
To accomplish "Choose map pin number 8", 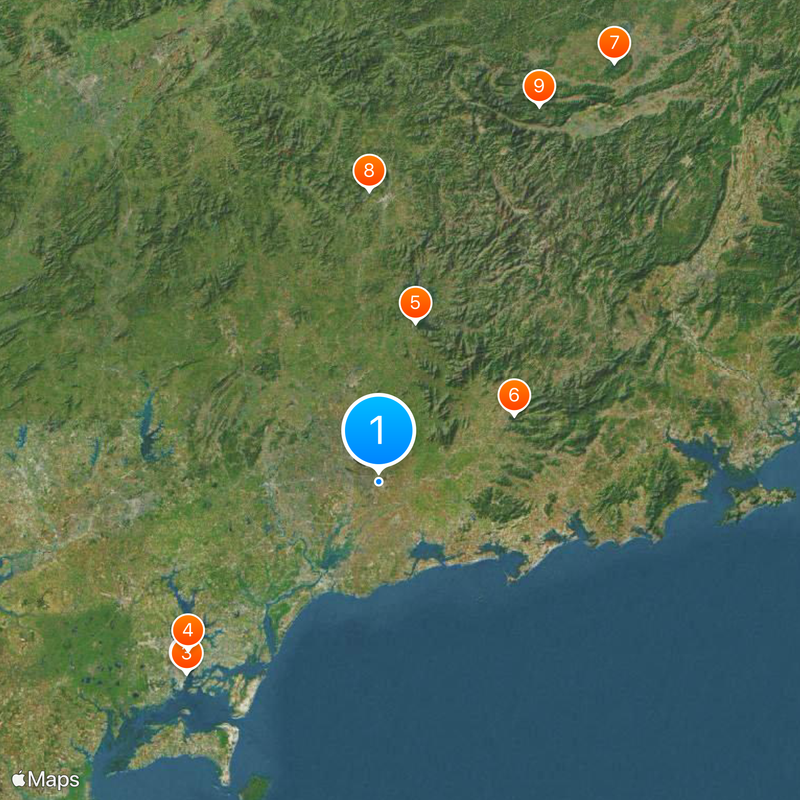I will tap(369, 171).
